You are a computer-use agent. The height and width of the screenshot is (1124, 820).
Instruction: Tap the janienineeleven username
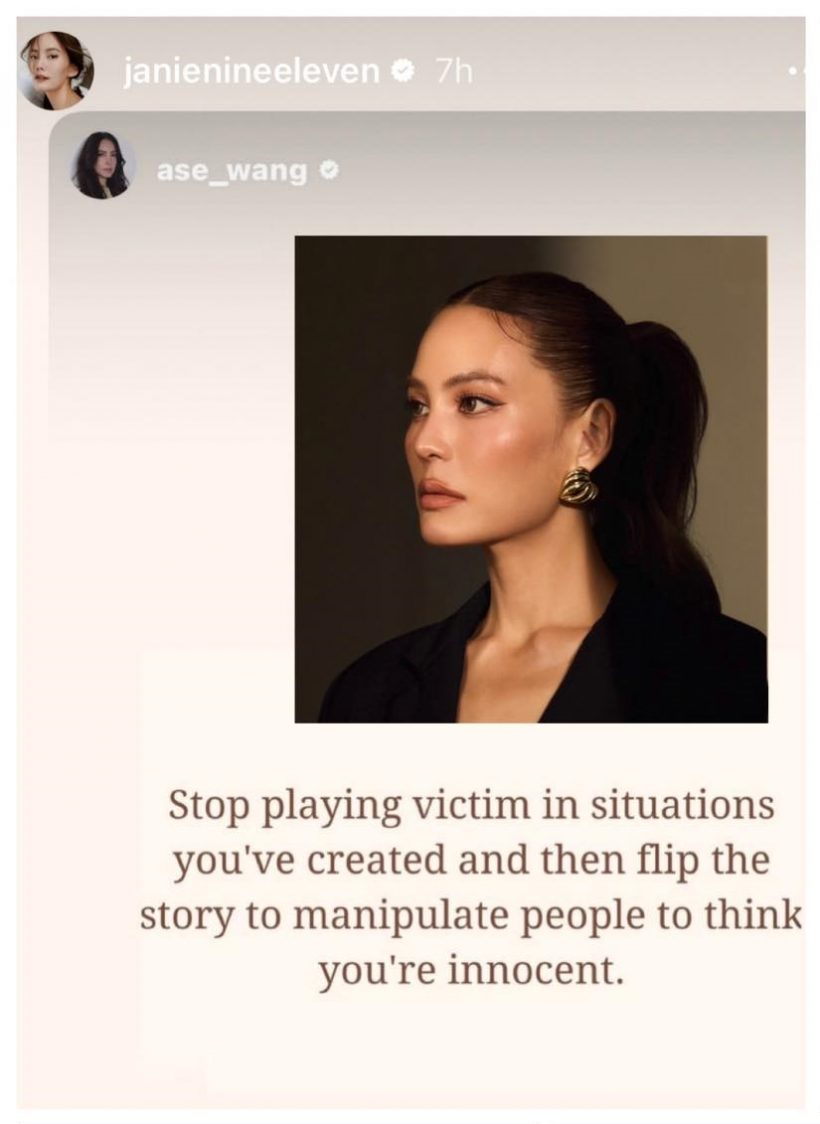(251, 72)
